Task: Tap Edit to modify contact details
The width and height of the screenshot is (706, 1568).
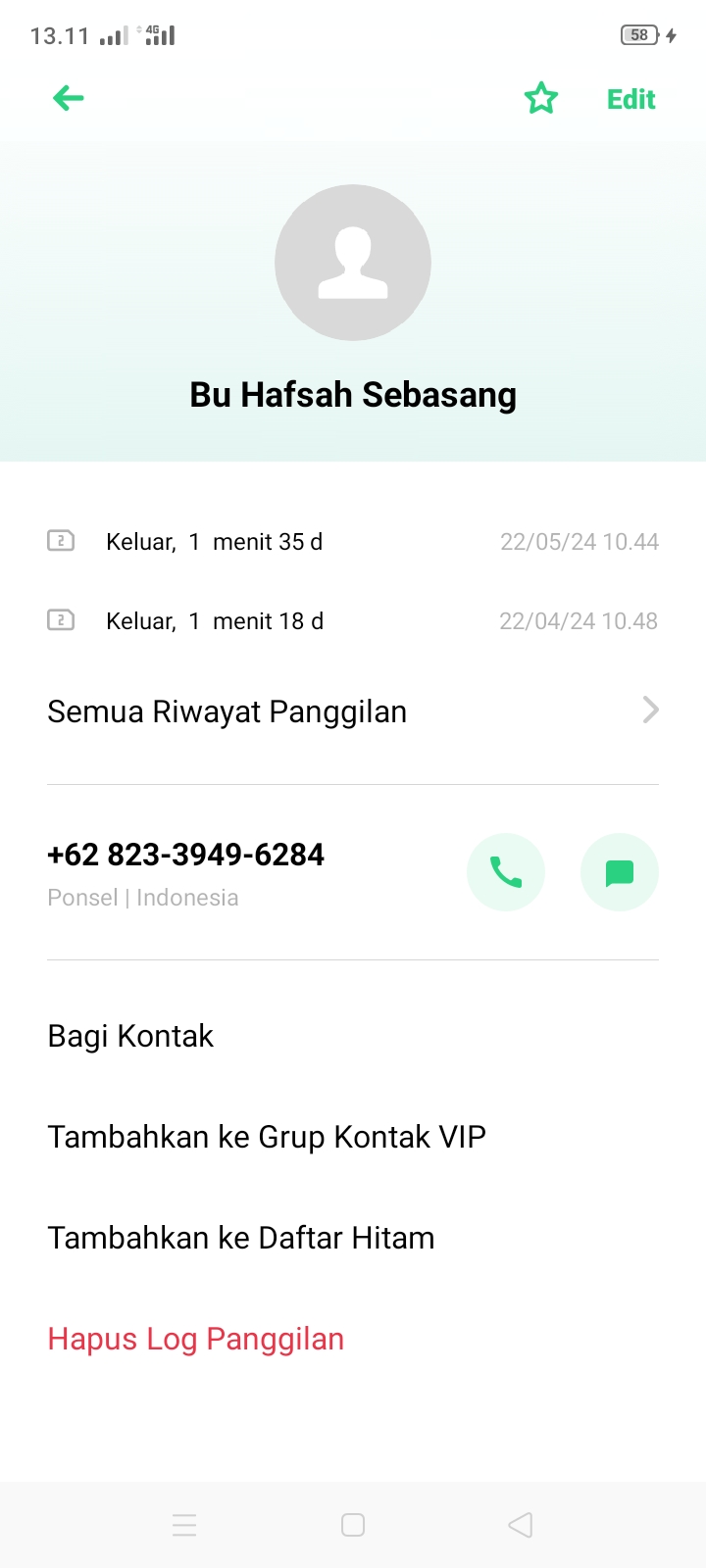Action: [x=630, y=98]
